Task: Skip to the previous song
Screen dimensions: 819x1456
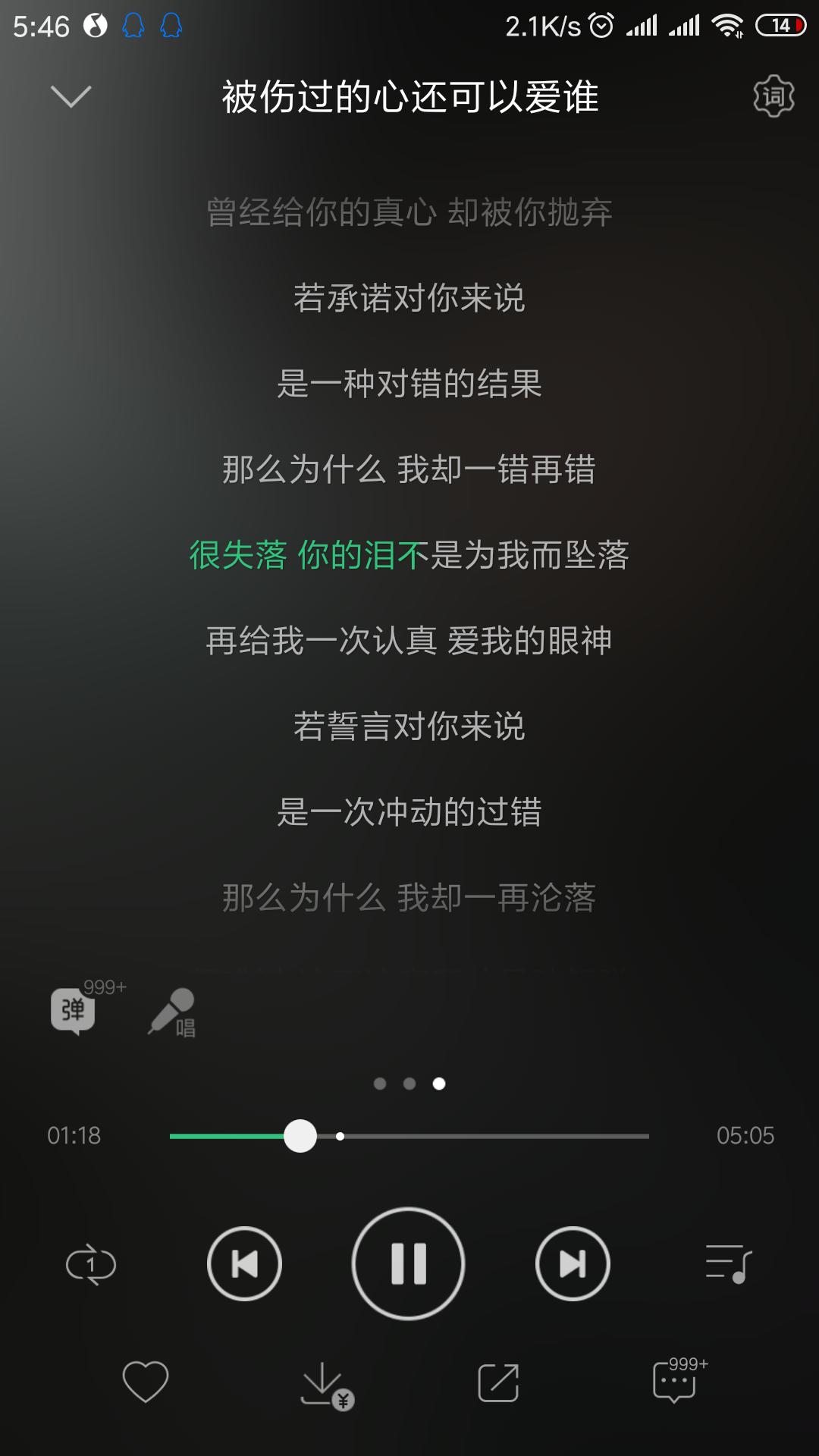Action: pos(244,1263)
